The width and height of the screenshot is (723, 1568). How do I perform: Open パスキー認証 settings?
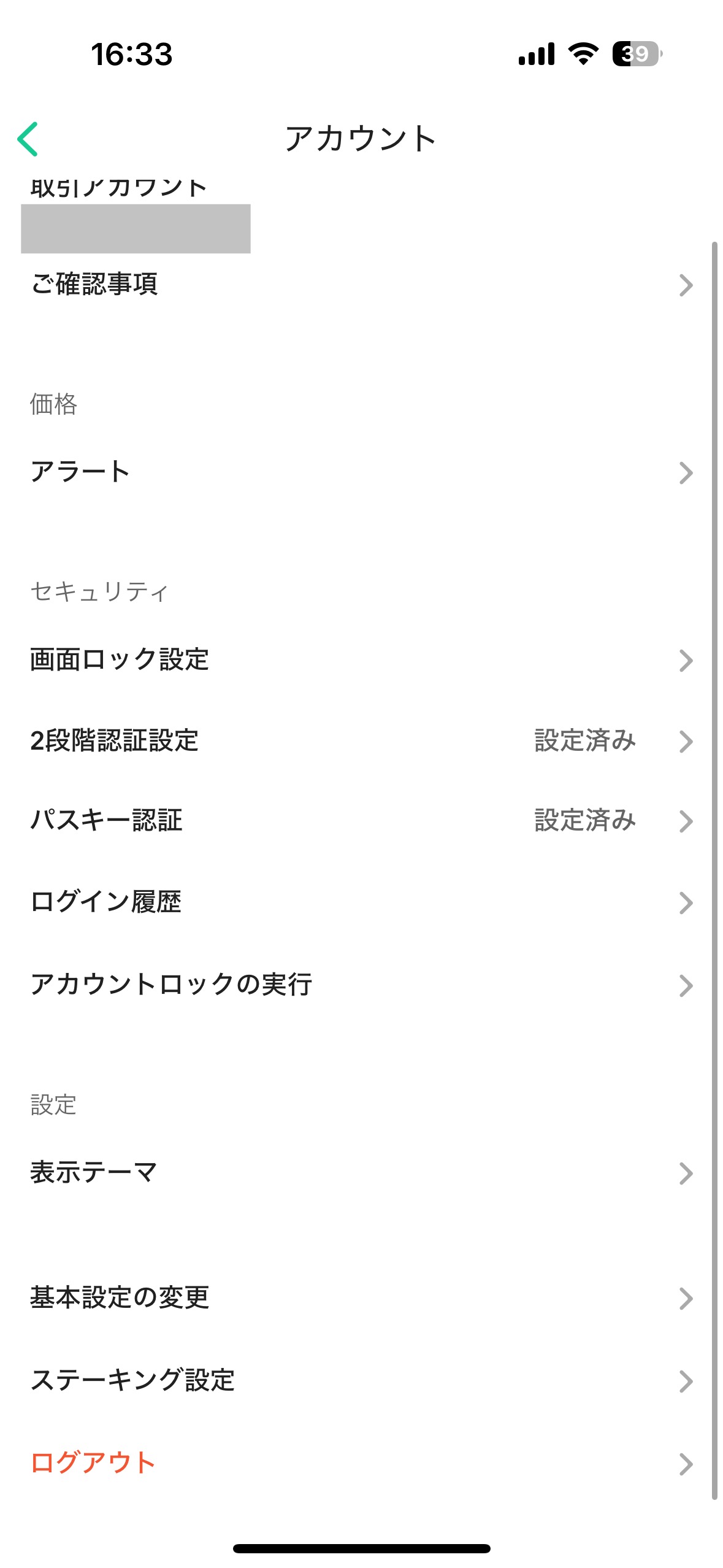(x=361, y=821)
